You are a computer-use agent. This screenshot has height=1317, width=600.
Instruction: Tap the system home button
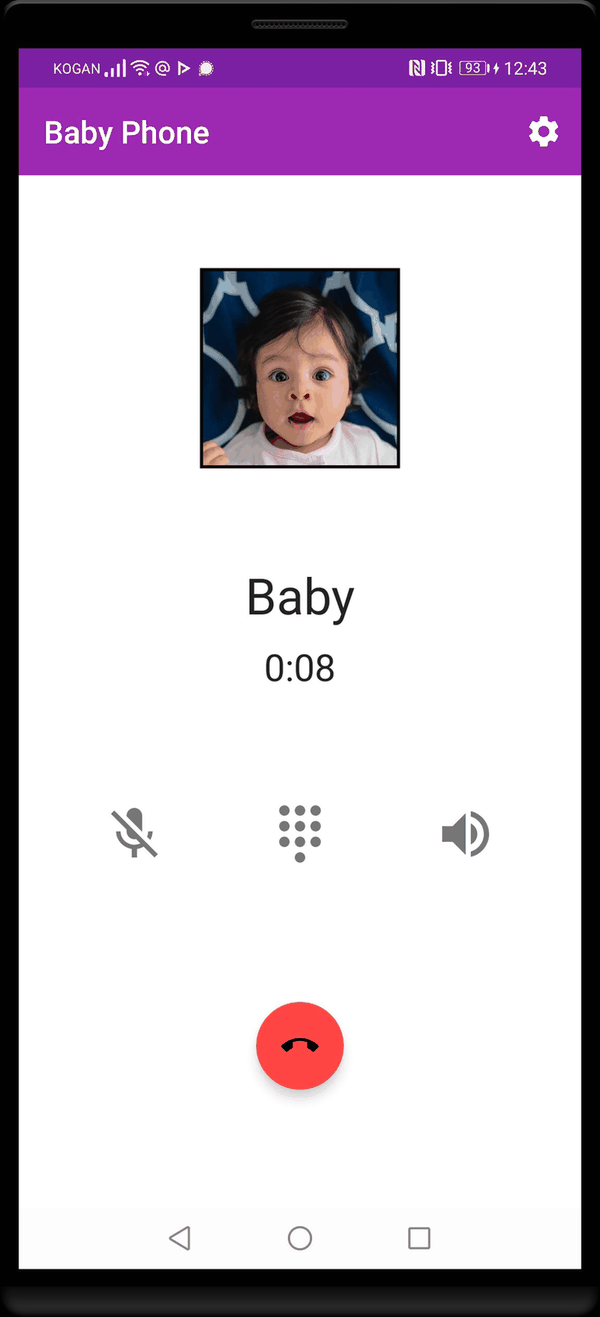[300, 1238]
